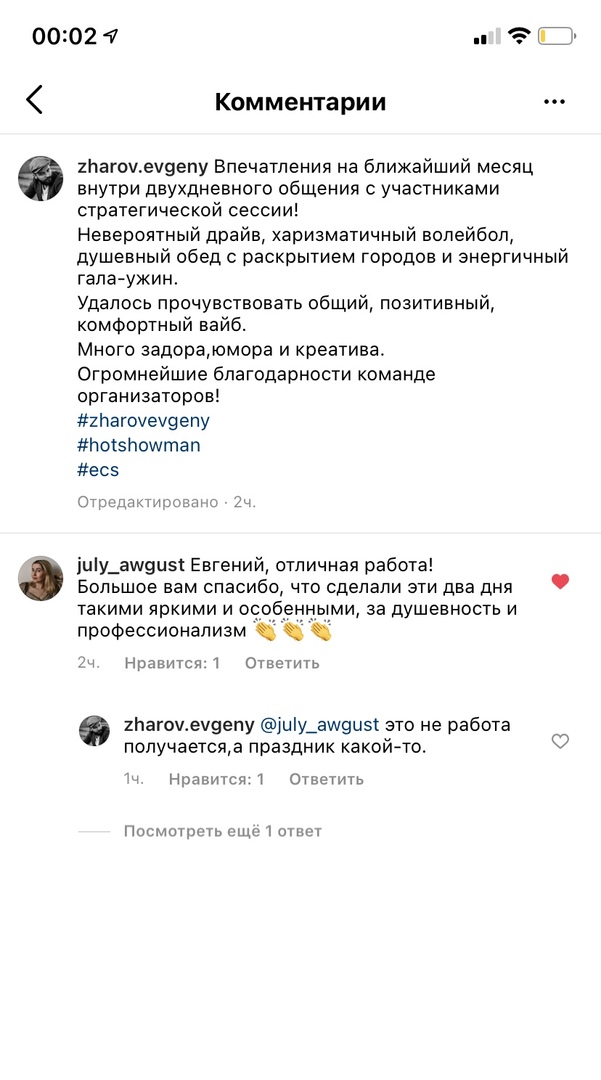View likes on zharov.evgeny's reply

pyautogui.click(x=216, y=780)
